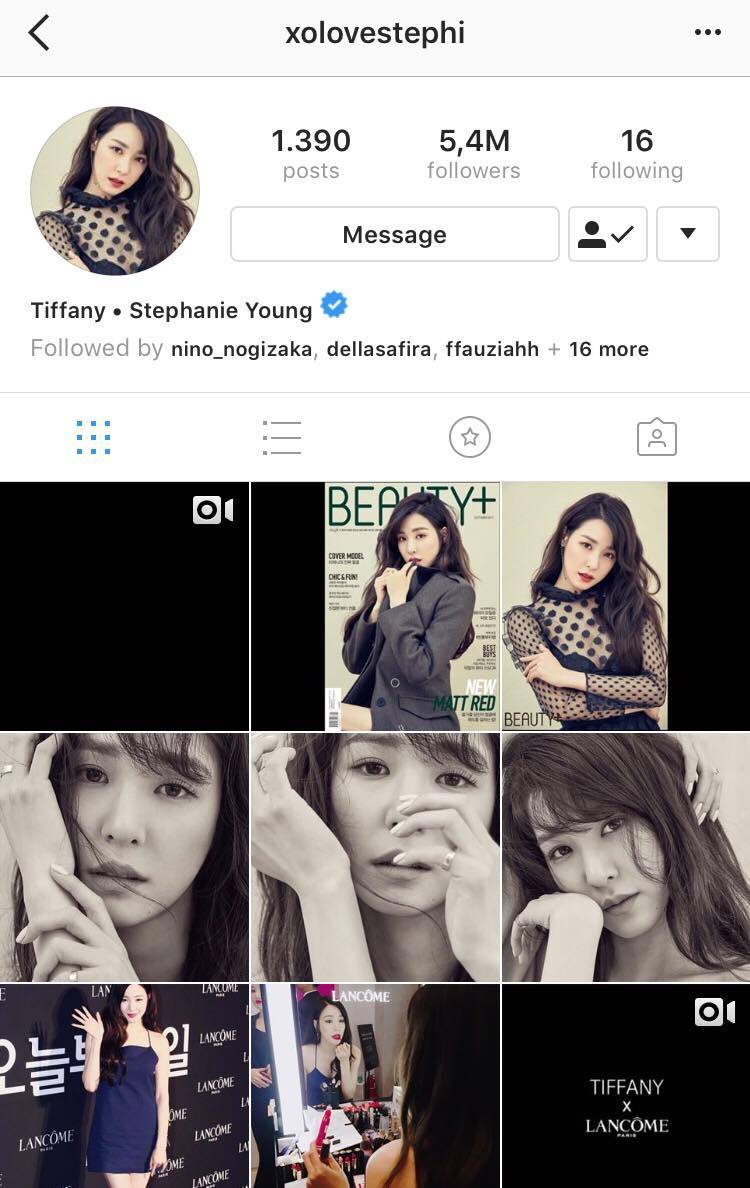
Task: Open the tagged photos tab
Action: [x=656, y=437]
